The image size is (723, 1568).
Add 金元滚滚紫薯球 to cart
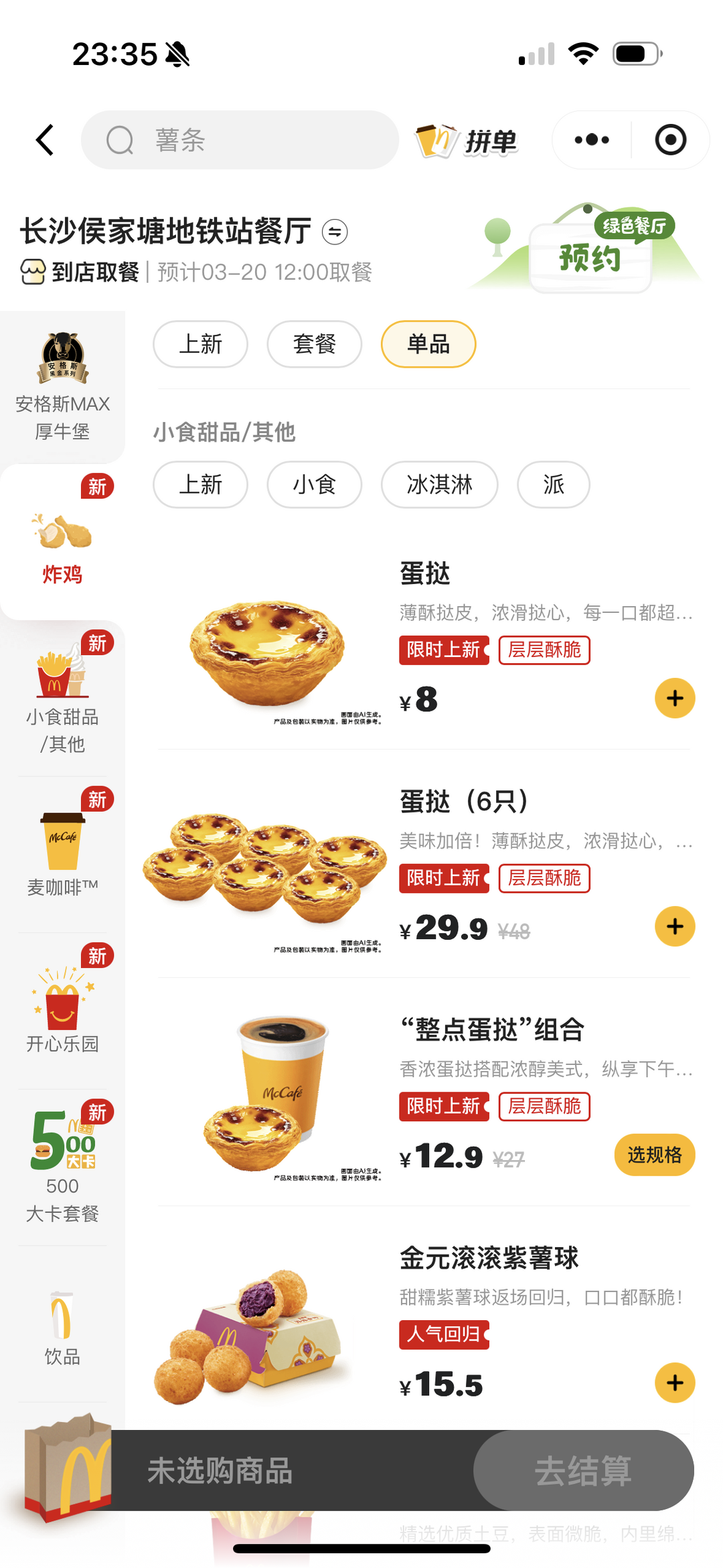[675, 1382]
